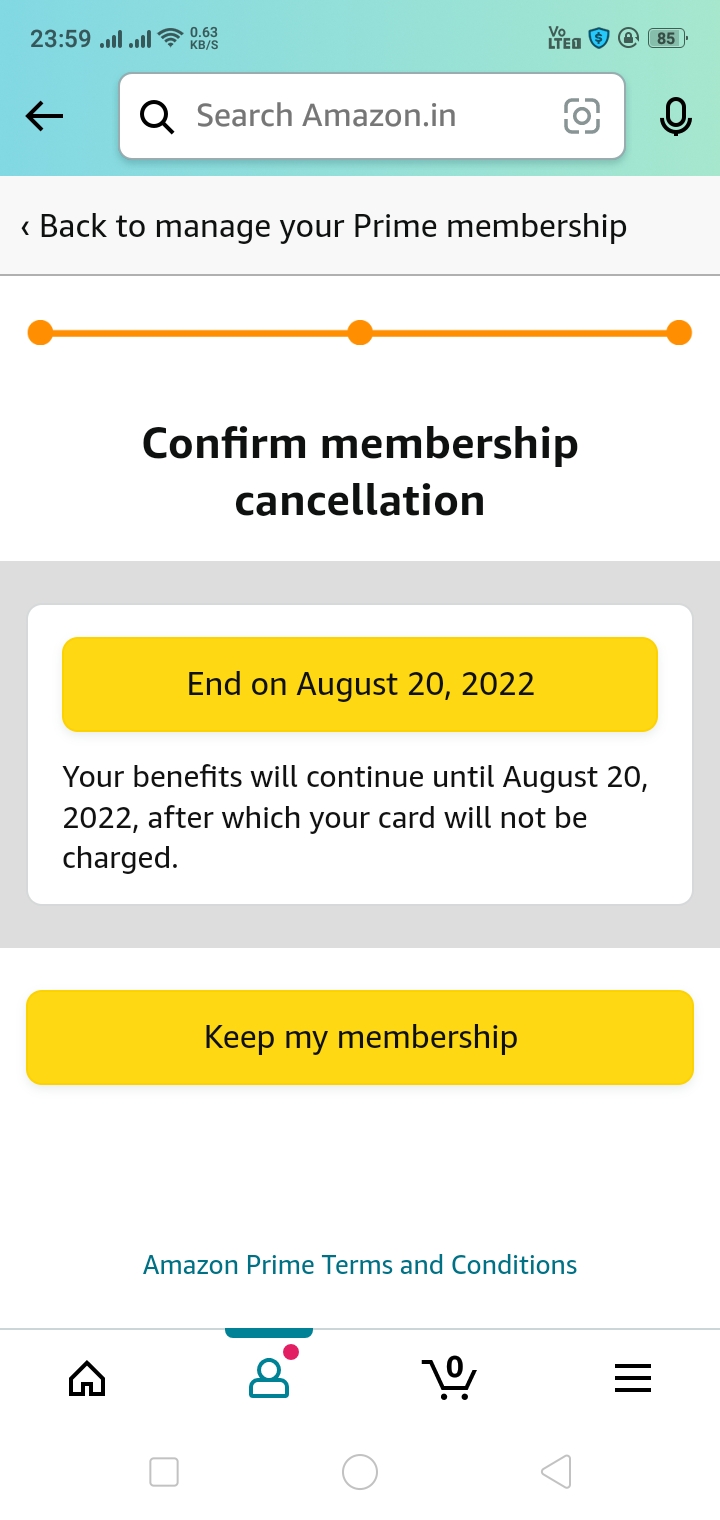720x1520 pixels.
Task: Open camera lens search
Action: (582, 116)
